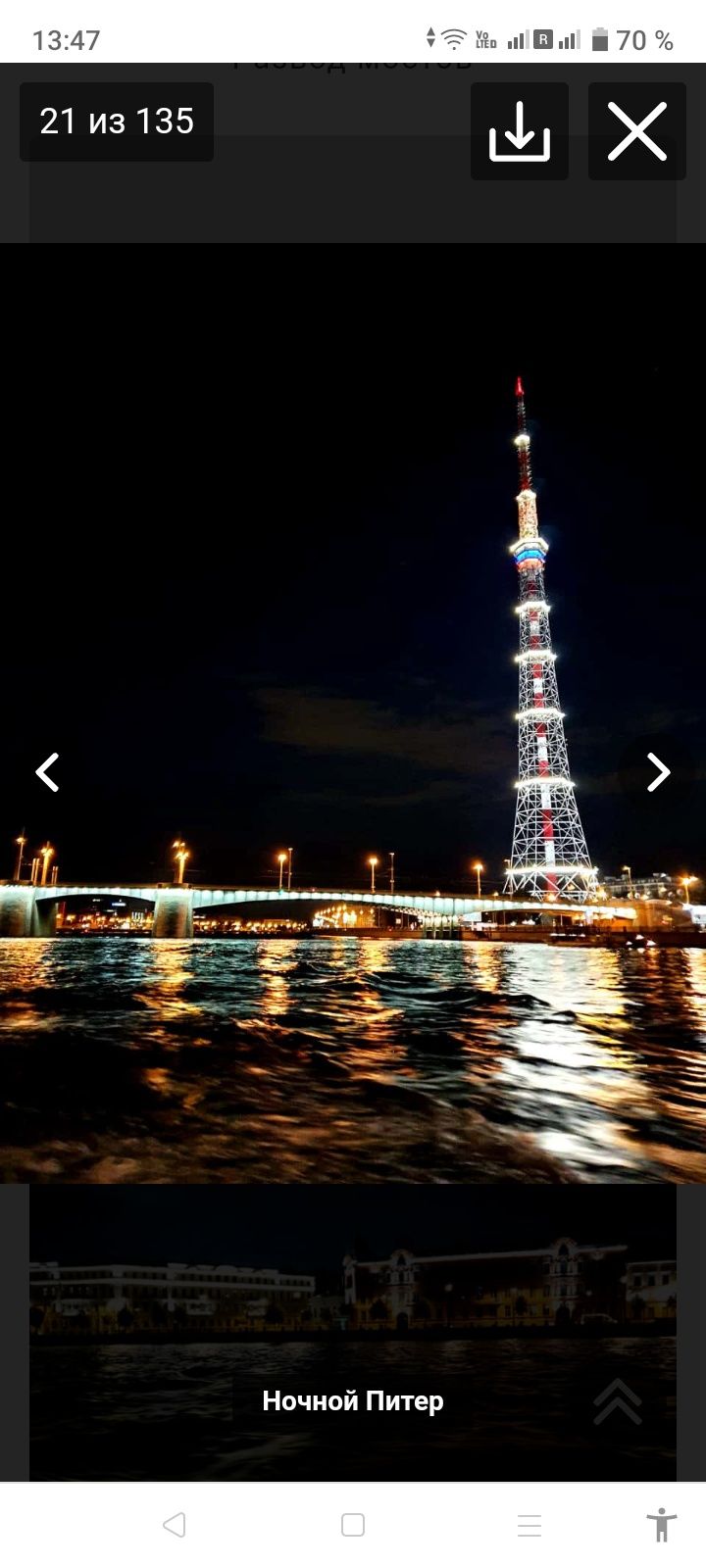Go to the previous photo
Viewport: 706px width, 1568px height.
(x=47, y=772)
